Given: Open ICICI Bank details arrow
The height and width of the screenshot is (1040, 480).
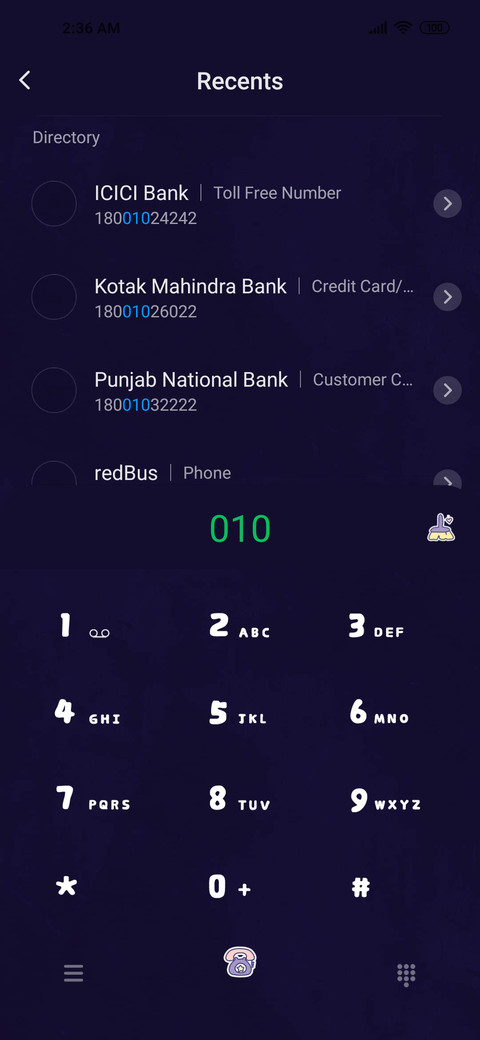Looking at the screenshot, I should click(448, 204).
